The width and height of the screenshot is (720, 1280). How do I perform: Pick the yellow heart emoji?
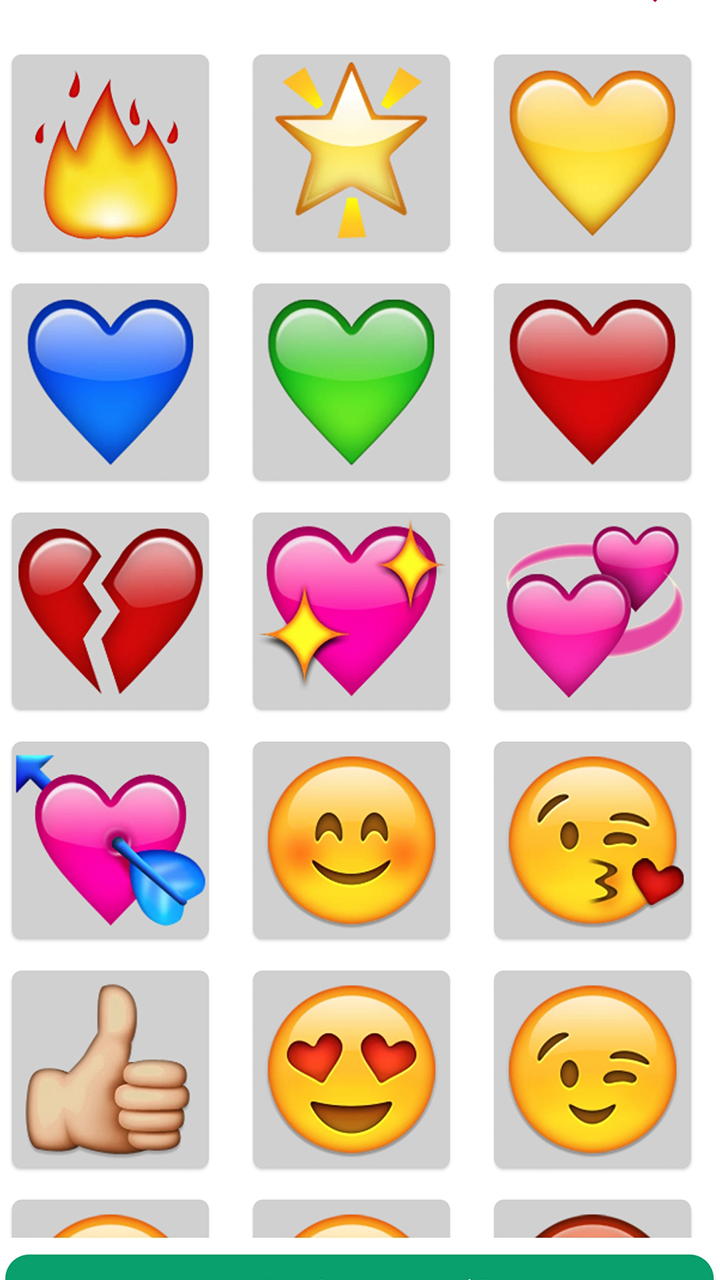click(592, 153)
